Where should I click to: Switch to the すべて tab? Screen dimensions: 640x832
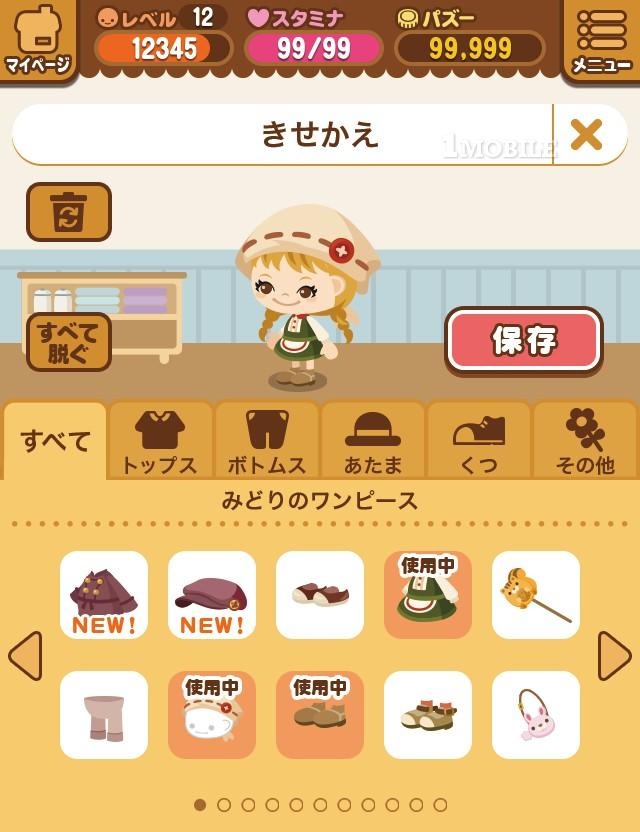tap(55, 441)
